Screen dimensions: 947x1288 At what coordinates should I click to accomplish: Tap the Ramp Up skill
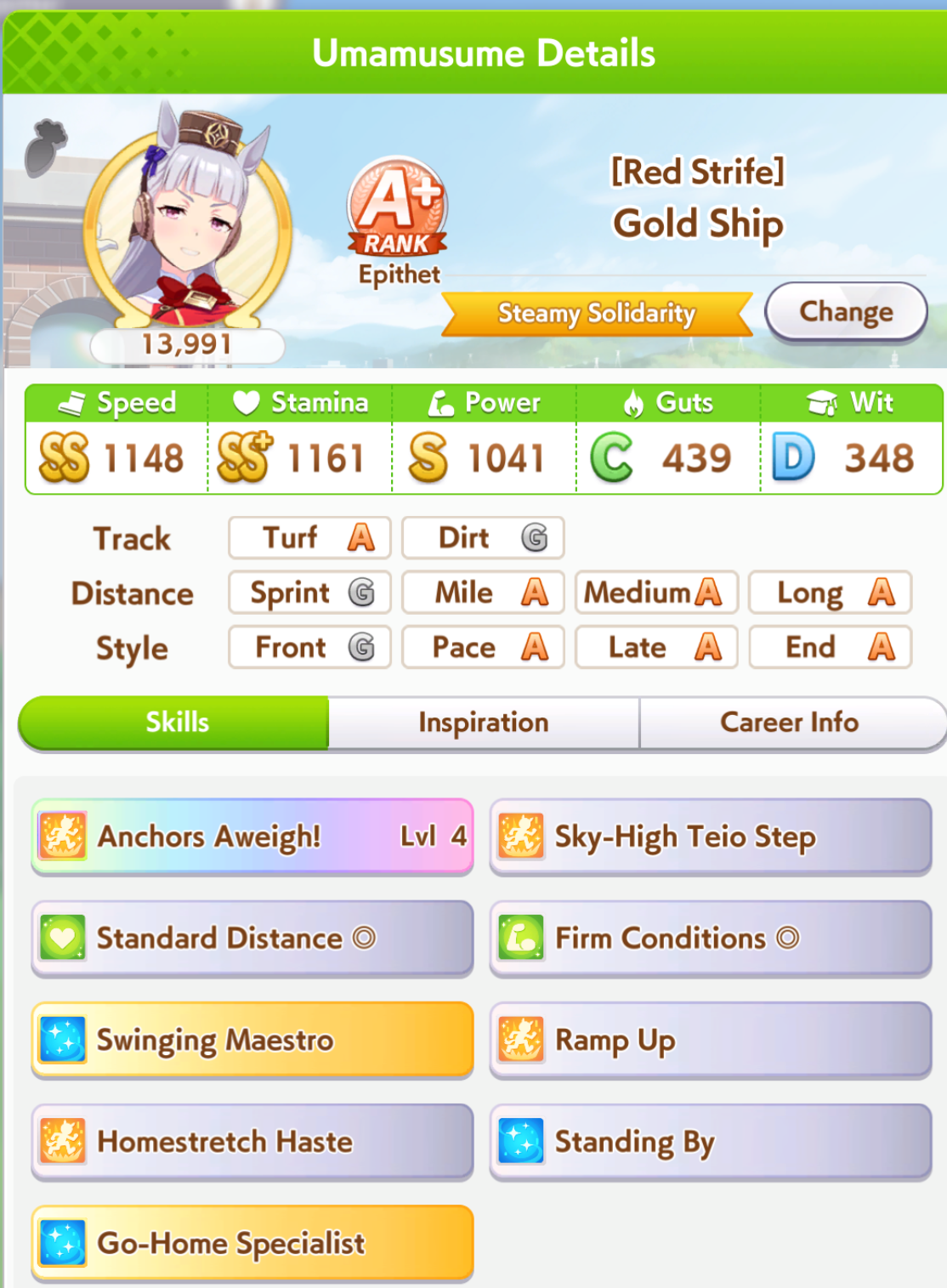711,1040
